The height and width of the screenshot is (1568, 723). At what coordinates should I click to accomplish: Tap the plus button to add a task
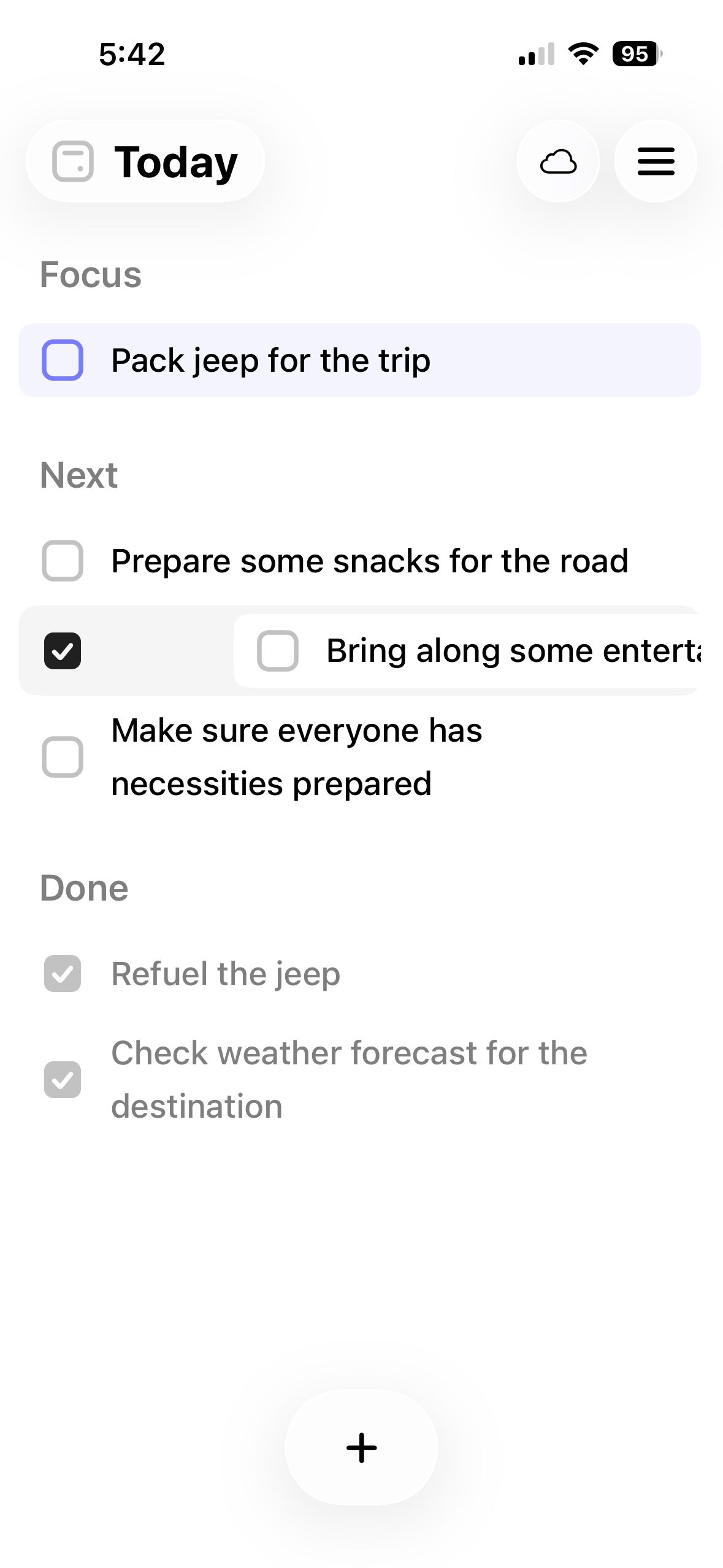(x=361, y=1448)
